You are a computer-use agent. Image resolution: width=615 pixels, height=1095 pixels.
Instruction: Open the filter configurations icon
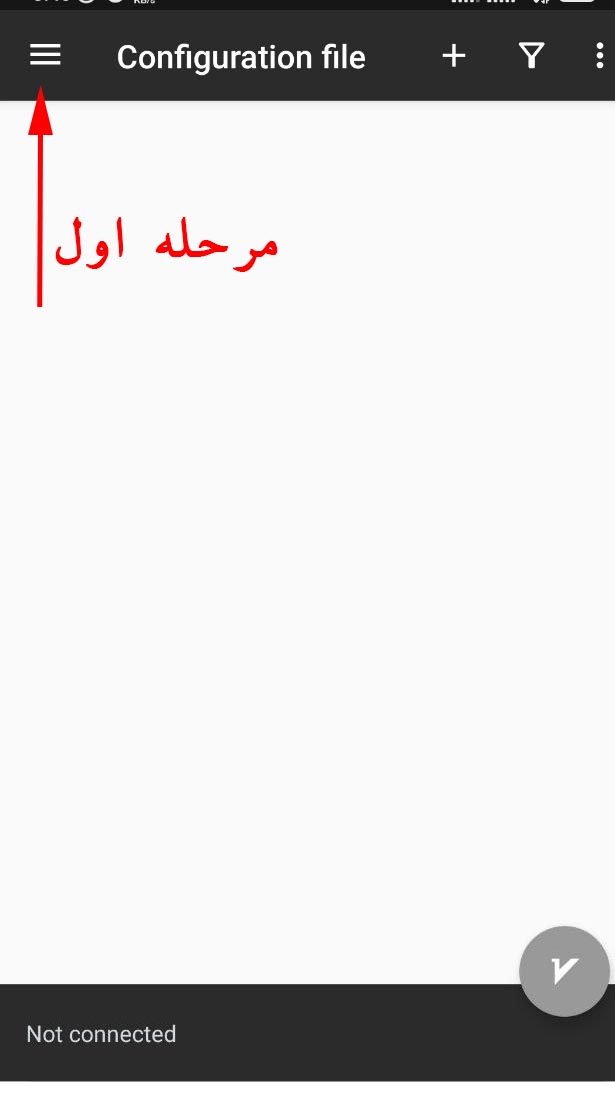click(x=531, y=56)
